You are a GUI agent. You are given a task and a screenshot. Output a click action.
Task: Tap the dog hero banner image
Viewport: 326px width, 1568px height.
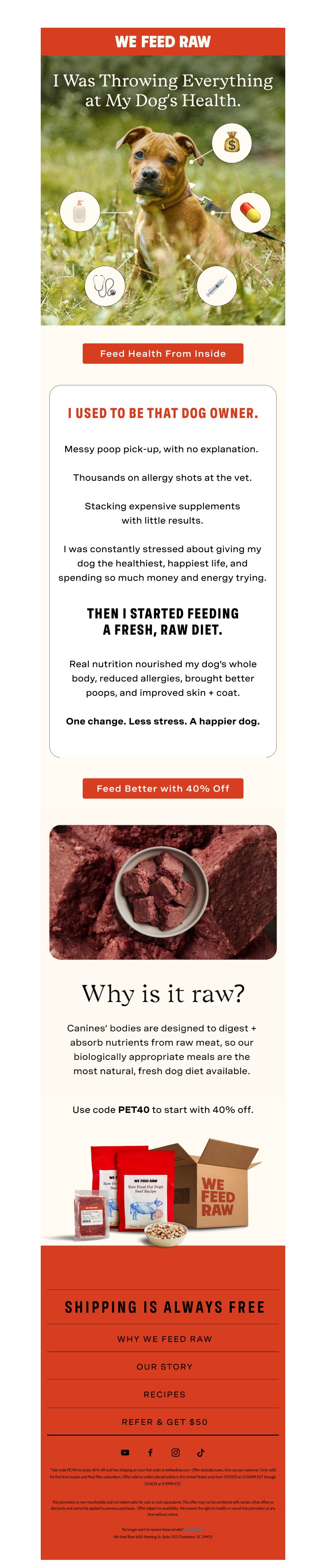click(x=163, y=190)
